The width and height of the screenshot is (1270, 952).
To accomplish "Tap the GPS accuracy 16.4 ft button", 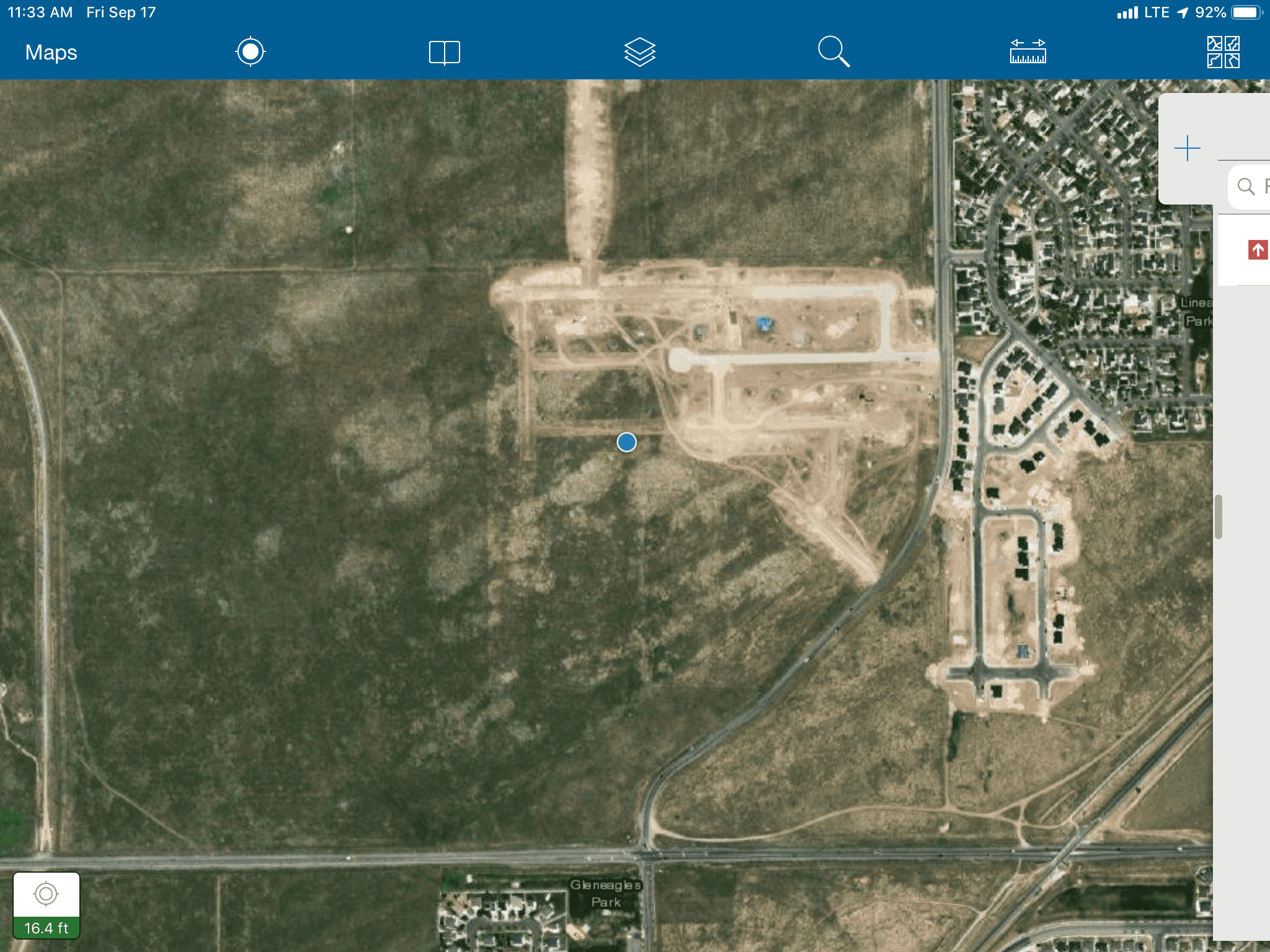I will (47, 906).
